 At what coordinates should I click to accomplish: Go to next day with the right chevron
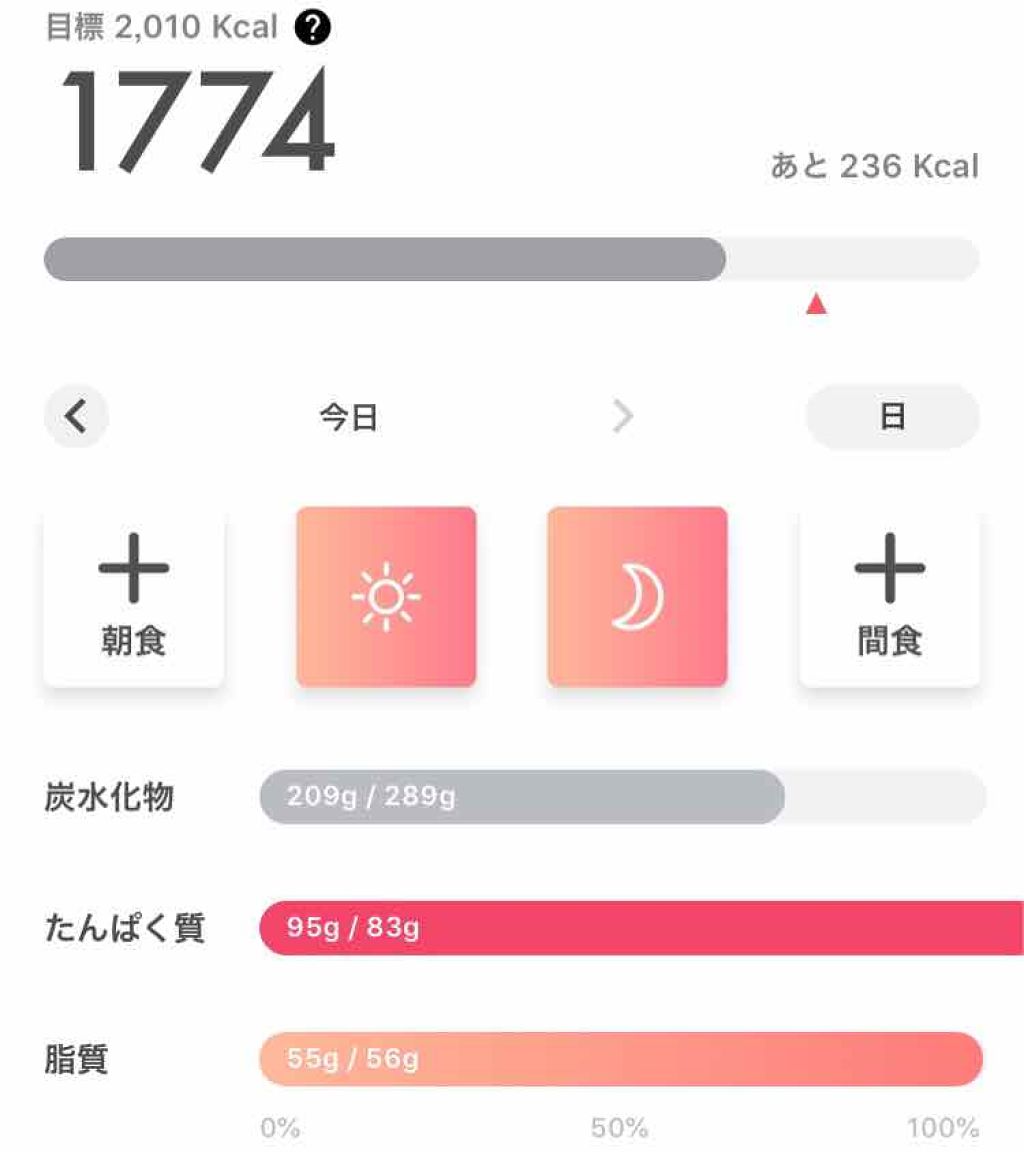[x=623, y=417]
